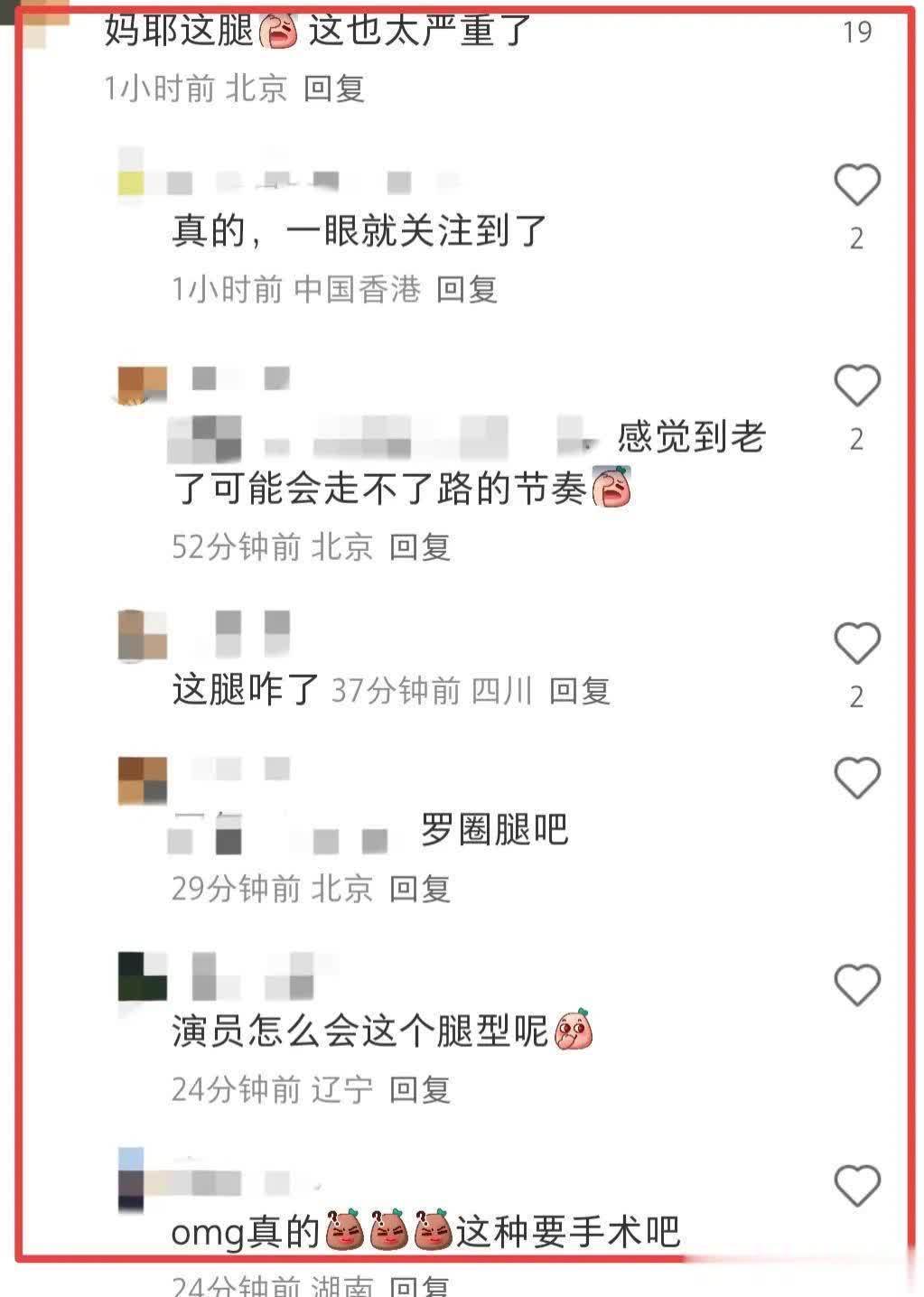The height and width of the screenshot is (1297, 924).
Task: Like the comment "罗圈腿吧"
Action: [x=856, y=778]
